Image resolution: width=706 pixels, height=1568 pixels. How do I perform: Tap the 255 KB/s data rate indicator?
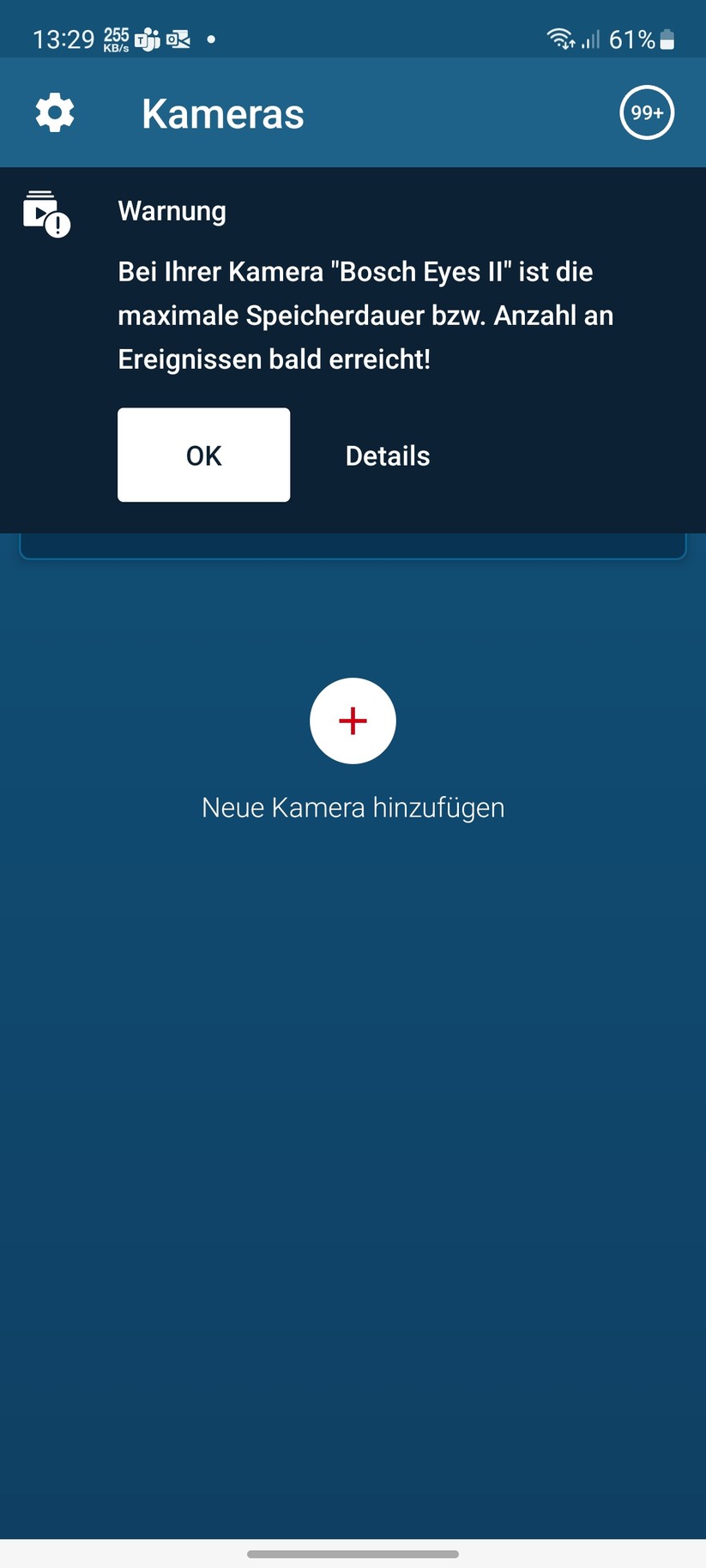119,39
